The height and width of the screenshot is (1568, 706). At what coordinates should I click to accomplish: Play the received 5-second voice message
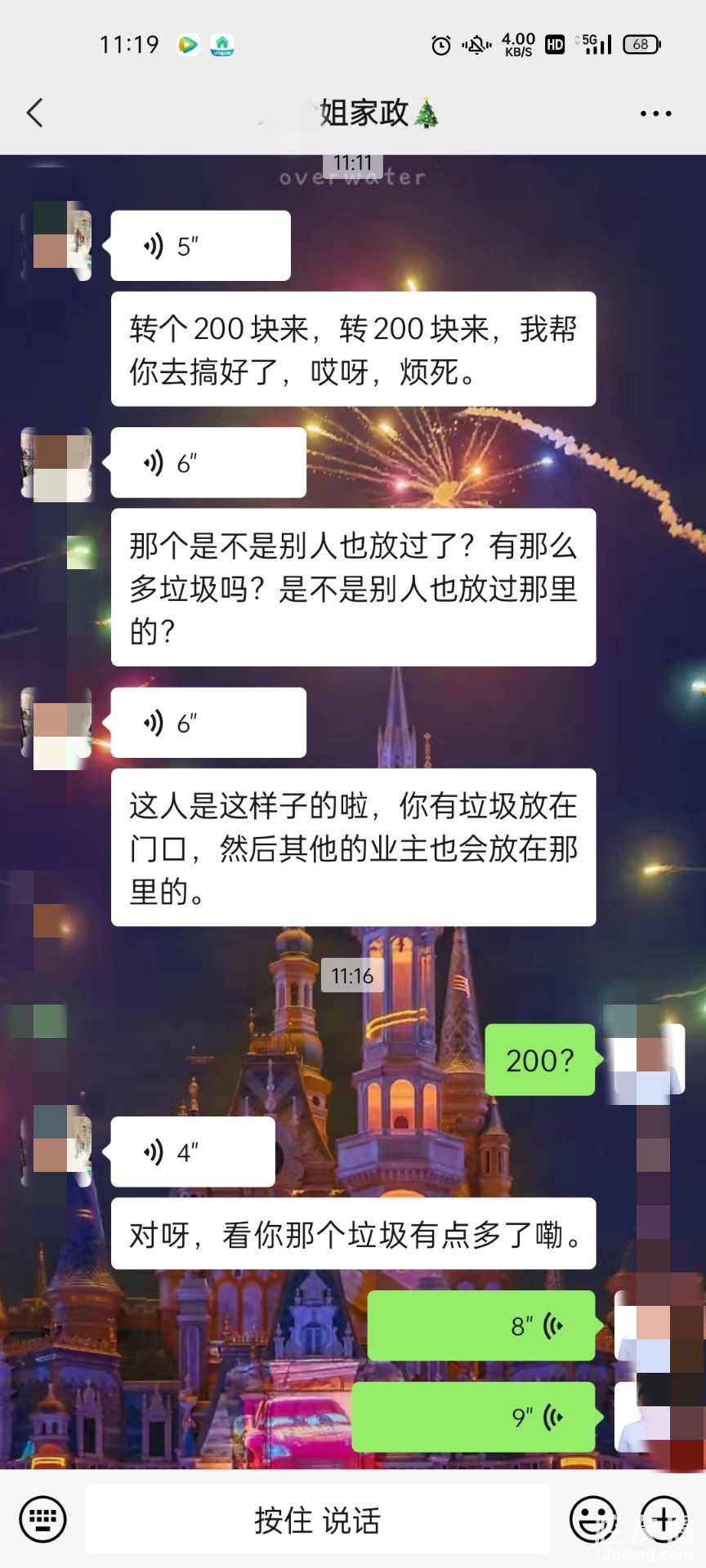(x=200, y=246)
